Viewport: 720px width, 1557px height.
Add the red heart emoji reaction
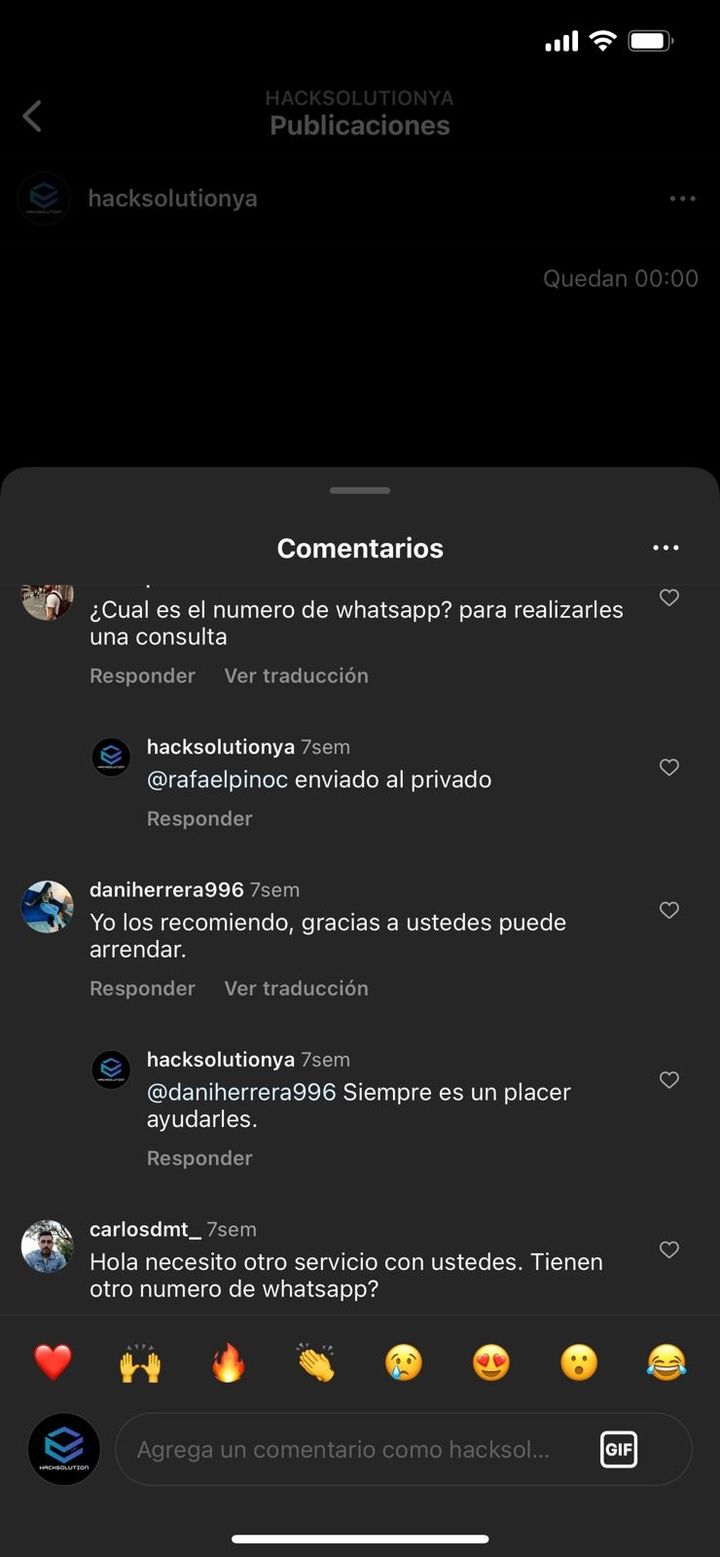[x=52, y=1362]
